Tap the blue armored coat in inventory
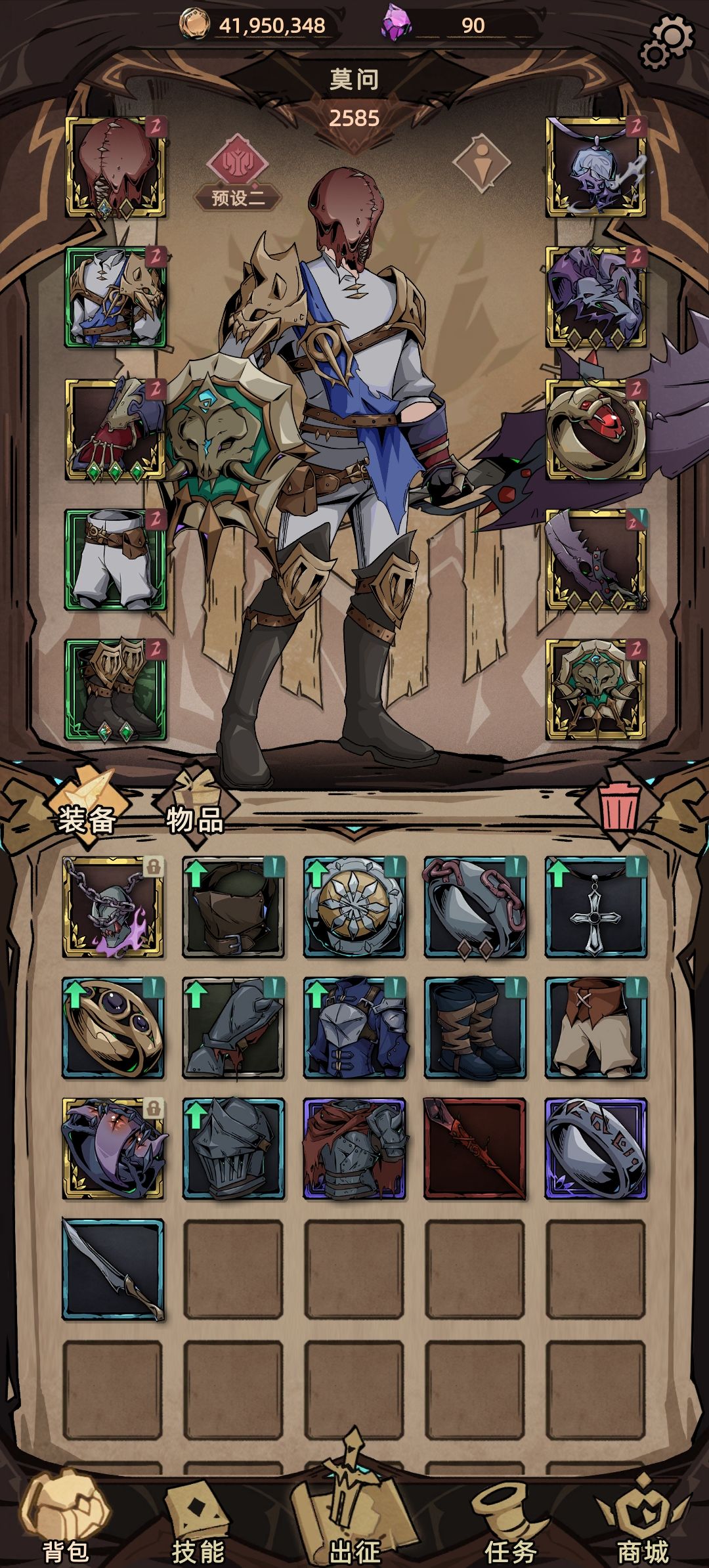The height and width of the screenshot is (1568, 709). click(x=354, y=1028)
